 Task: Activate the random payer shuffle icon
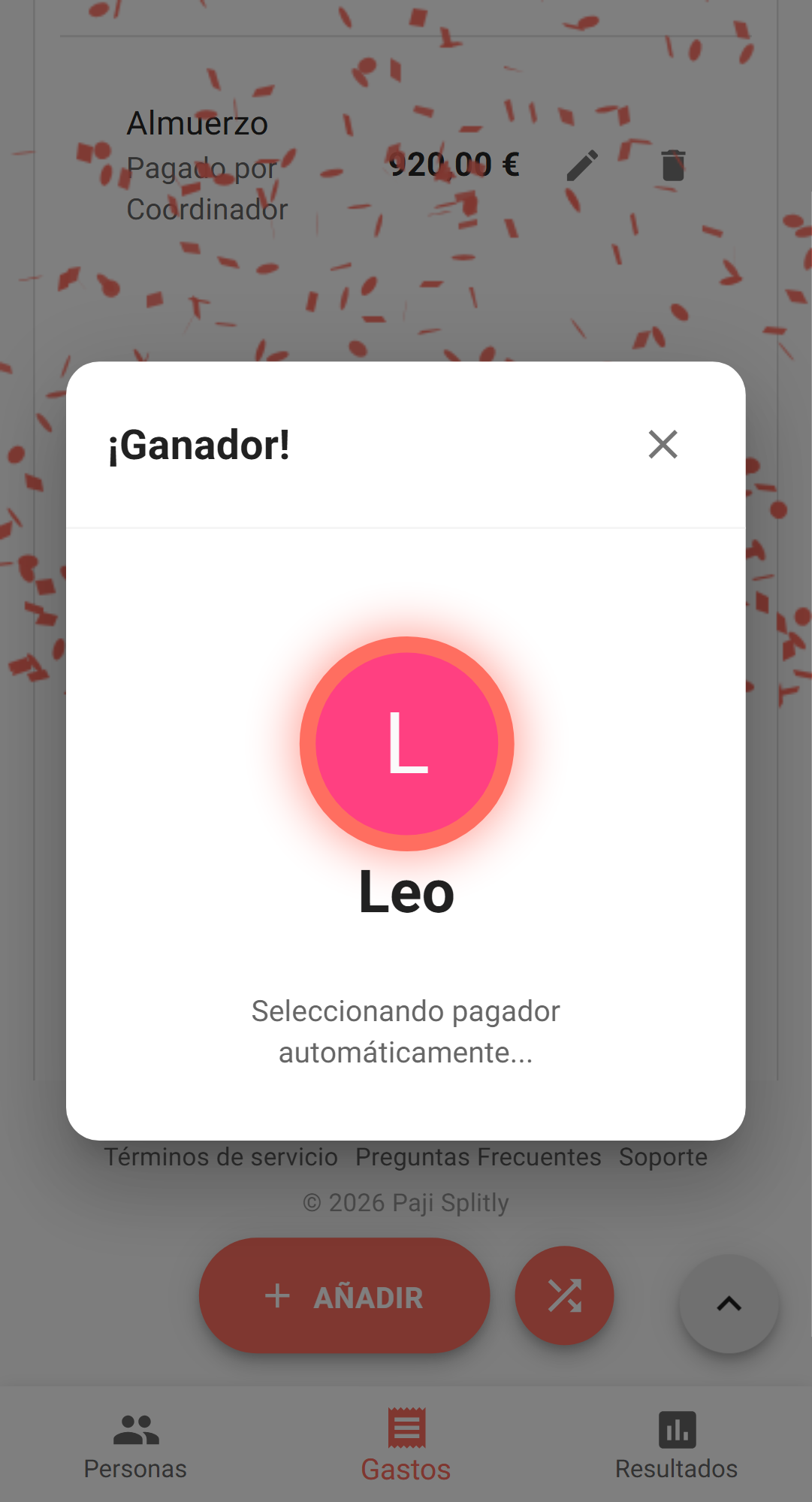[x=564, y=1295]
